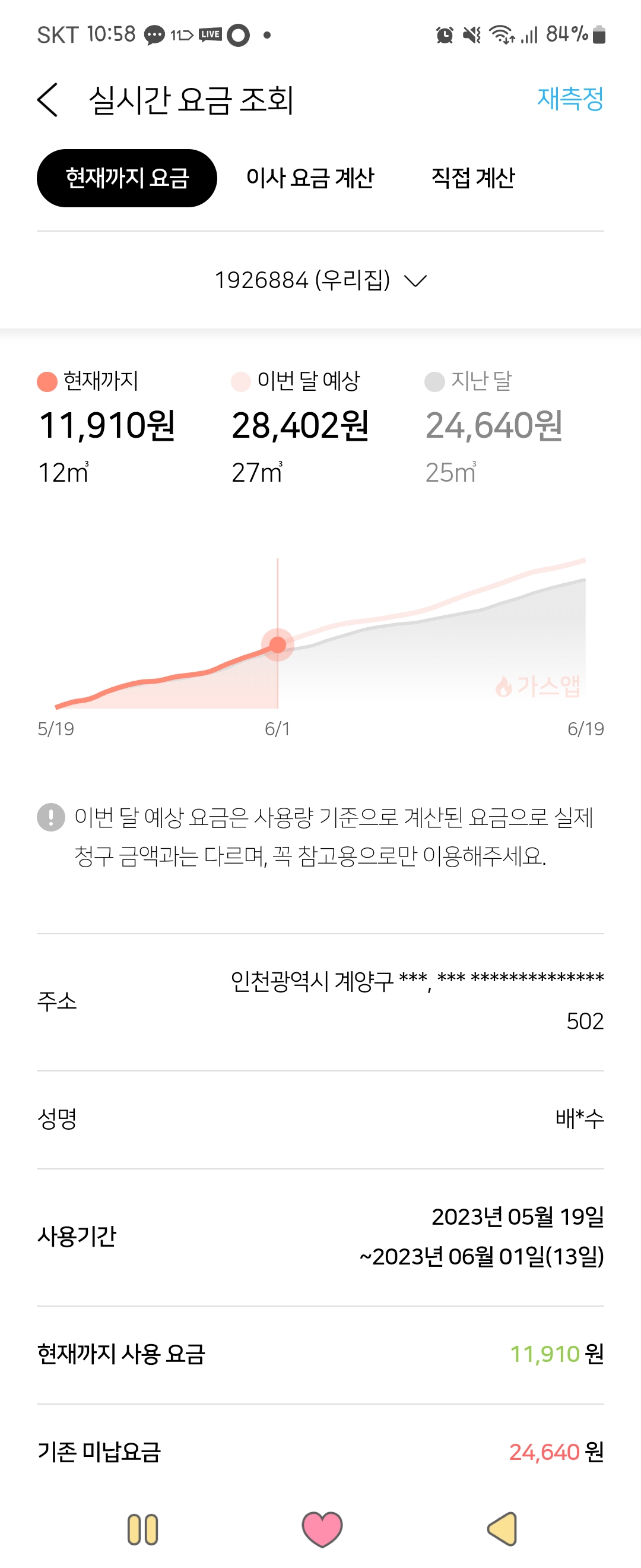Go back using the top-left arrow
The width and height of the screenshot is (641, 1568).
(47, 100)
